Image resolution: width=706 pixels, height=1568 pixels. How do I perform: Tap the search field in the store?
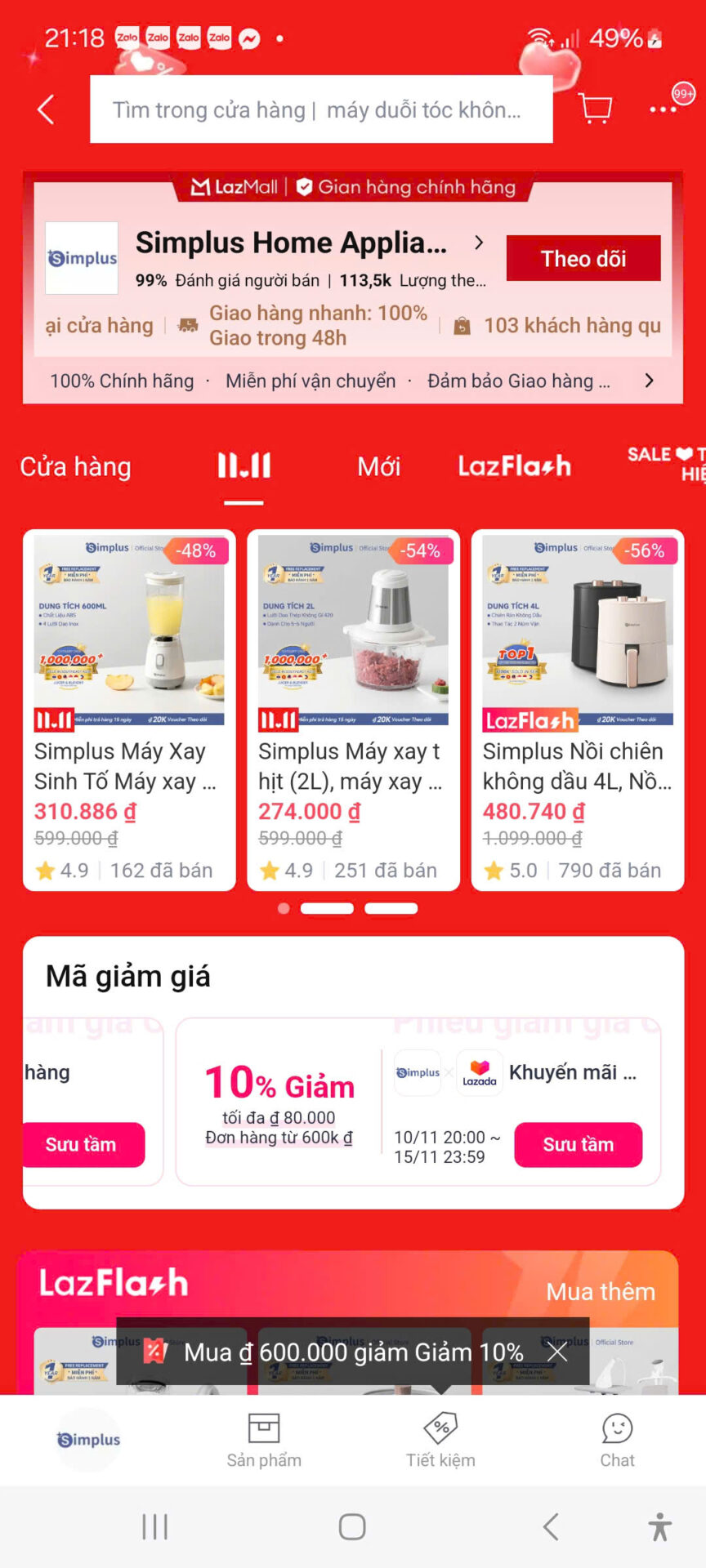pos(321,109)
